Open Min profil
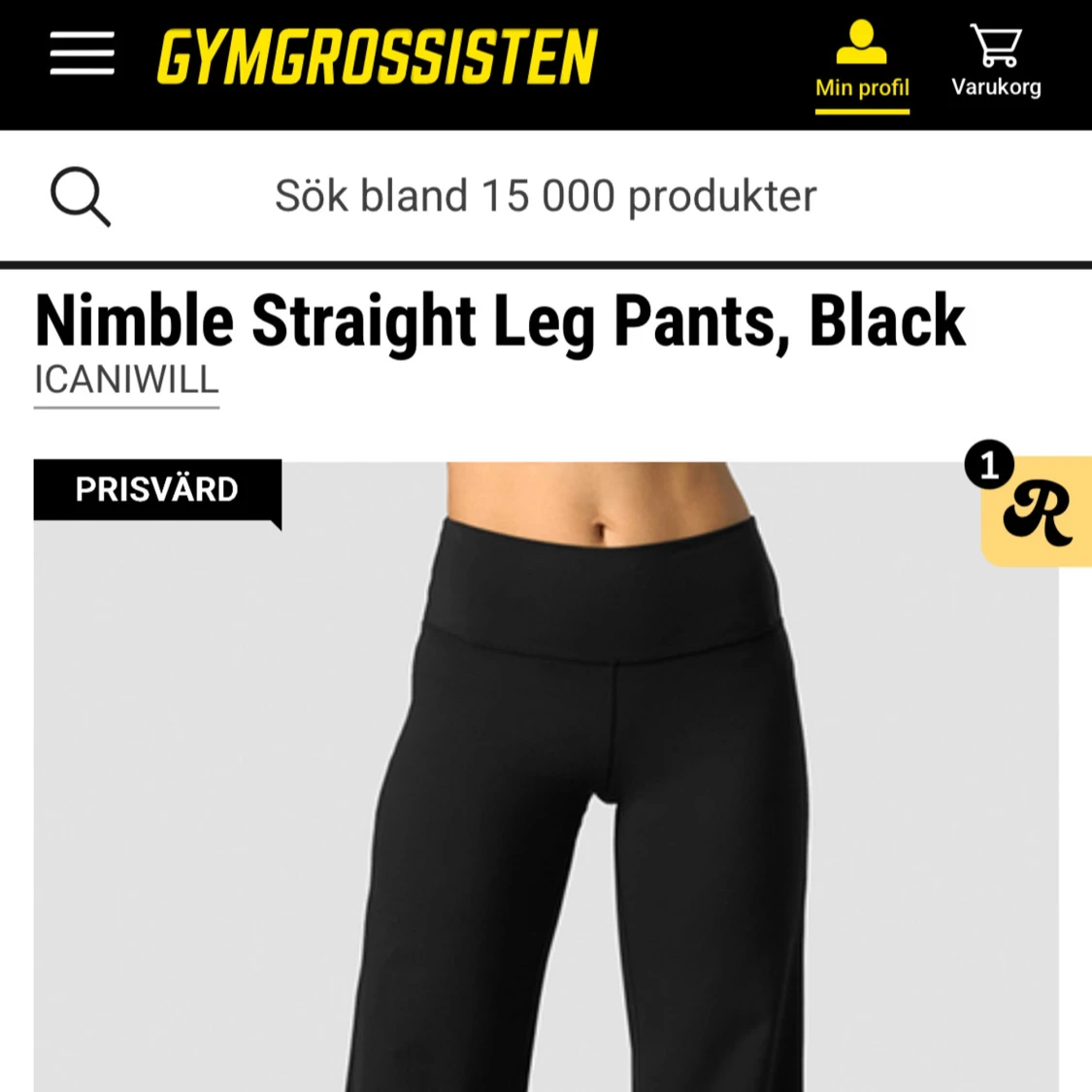This screenshot has height=1092, width=1092. (862, 63)
